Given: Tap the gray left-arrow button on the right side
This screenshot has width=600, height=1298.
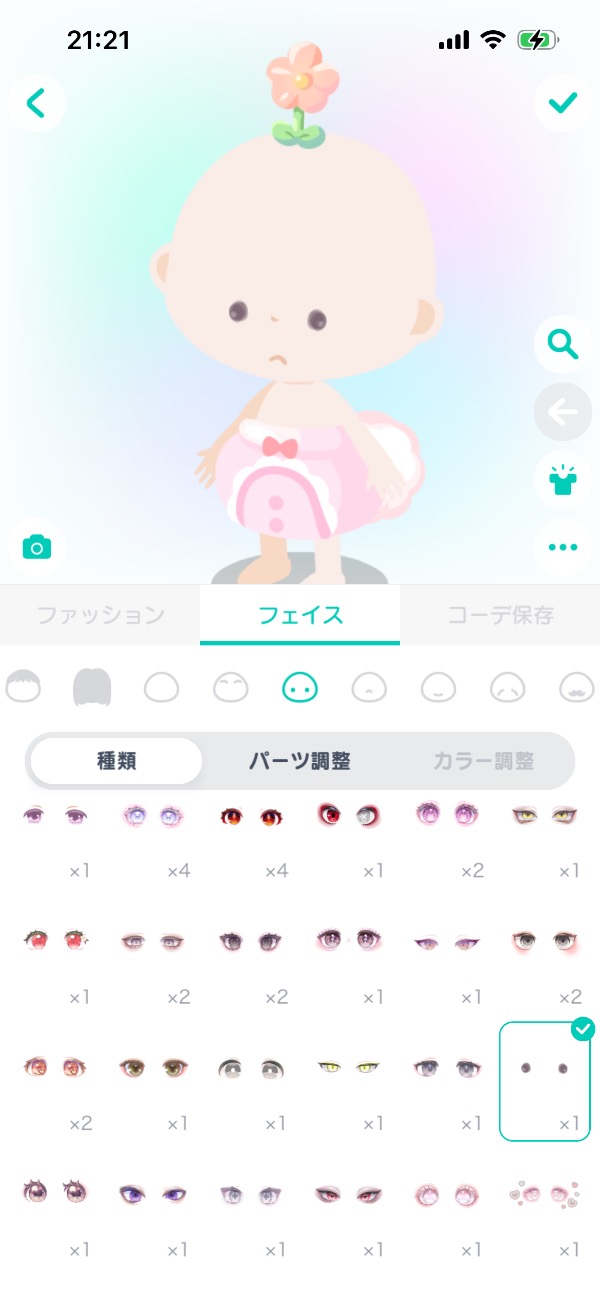Looking at the screenshot, I should pos(563,412).
